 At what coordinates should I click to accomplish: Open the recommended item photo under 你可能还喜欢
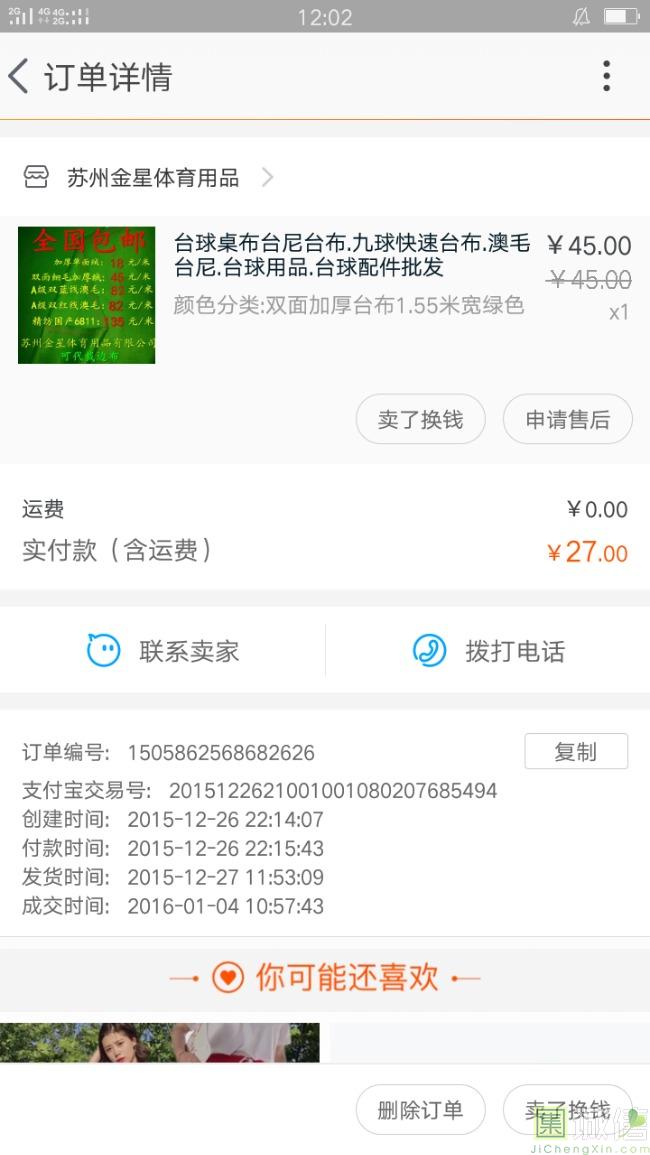click(x=160, y=1042)
